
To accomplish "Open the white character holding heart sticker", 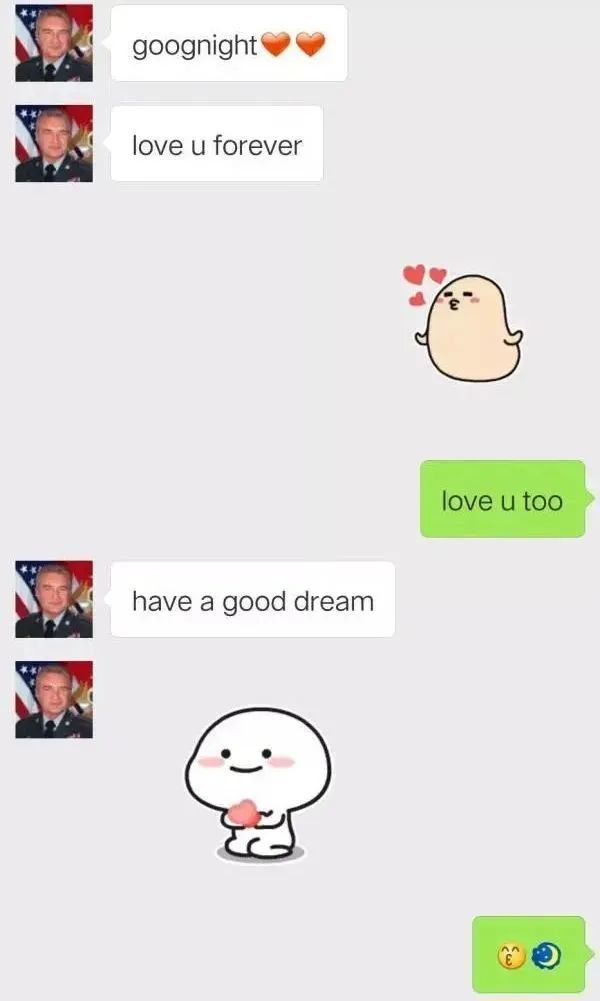I will click(257, 784).
